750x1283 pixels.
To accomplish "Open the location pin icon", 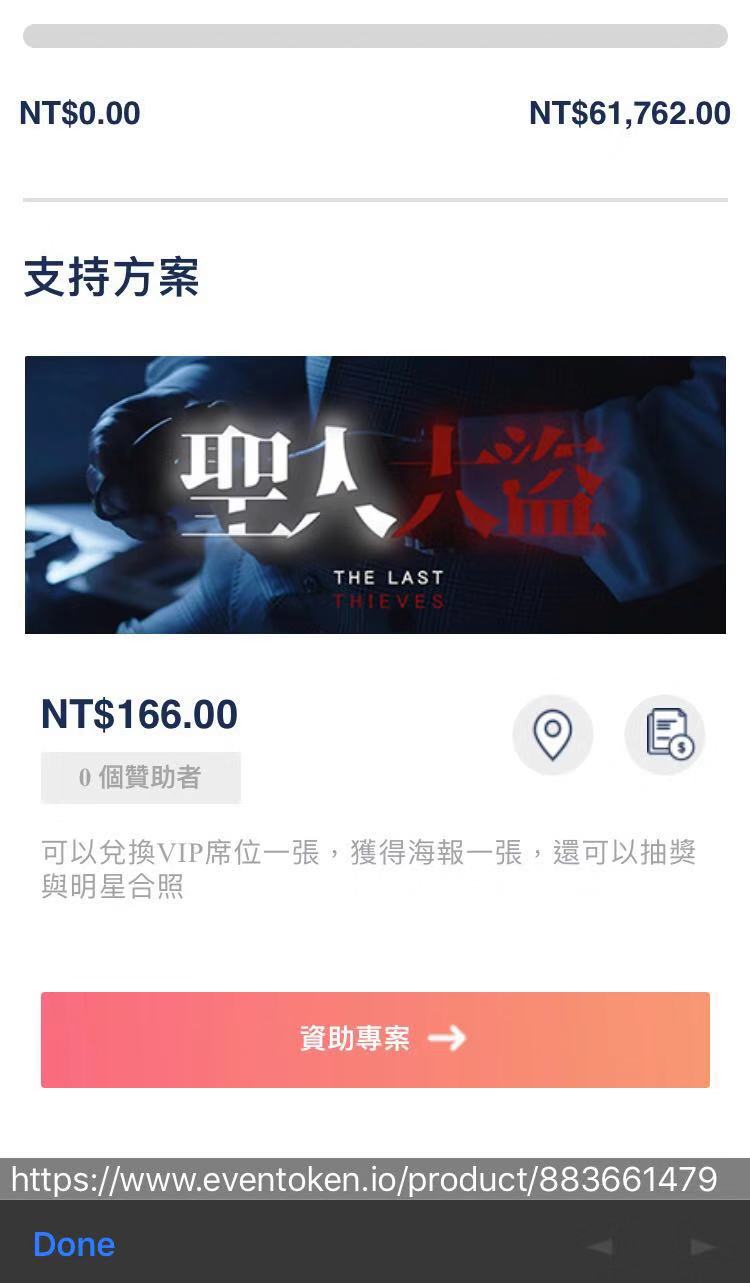I will 553,735.
